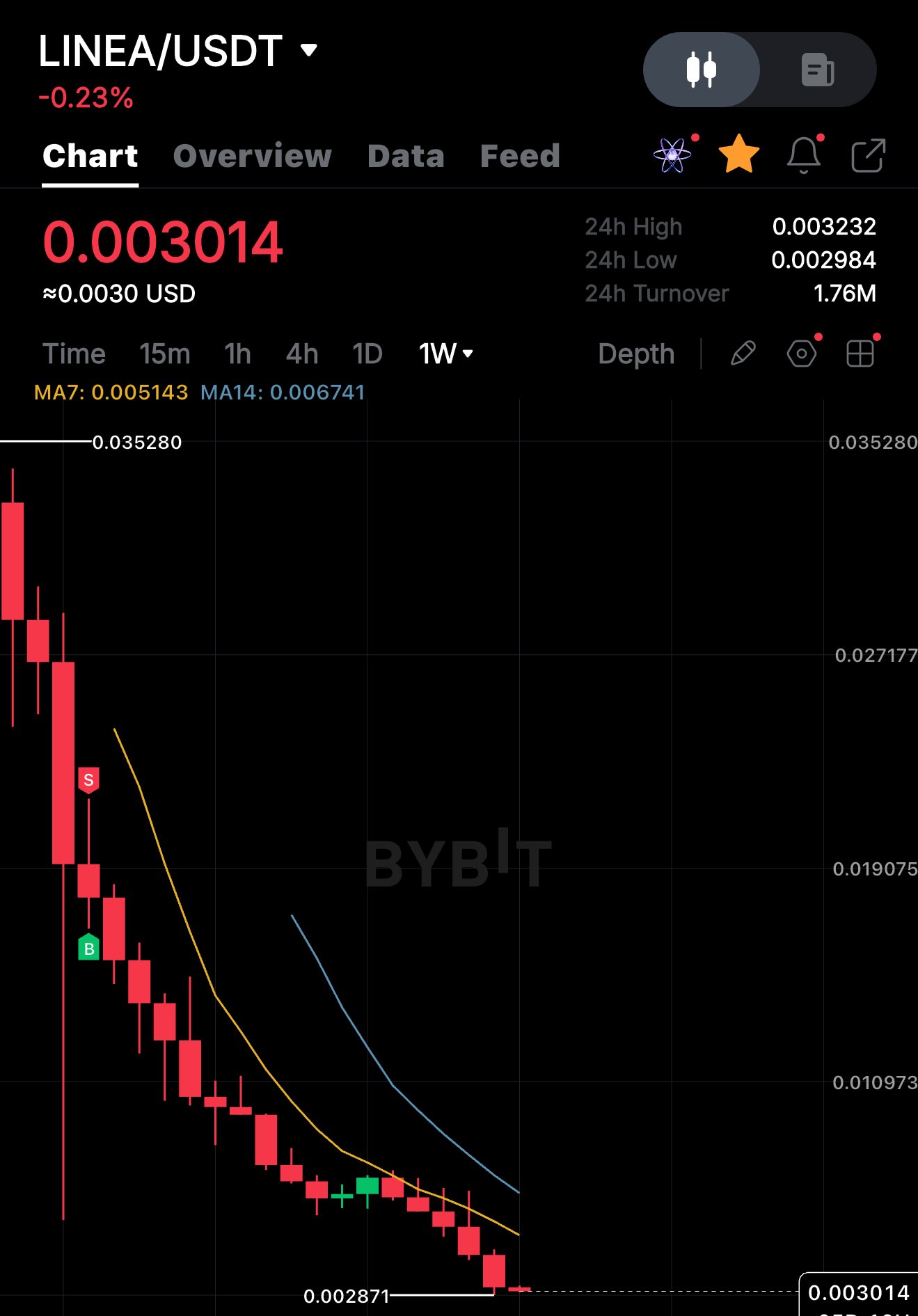Open the LINEA/USDT pair selector dropdown
Viewport: 918px width, 1316px height.
tap(308, 50)
